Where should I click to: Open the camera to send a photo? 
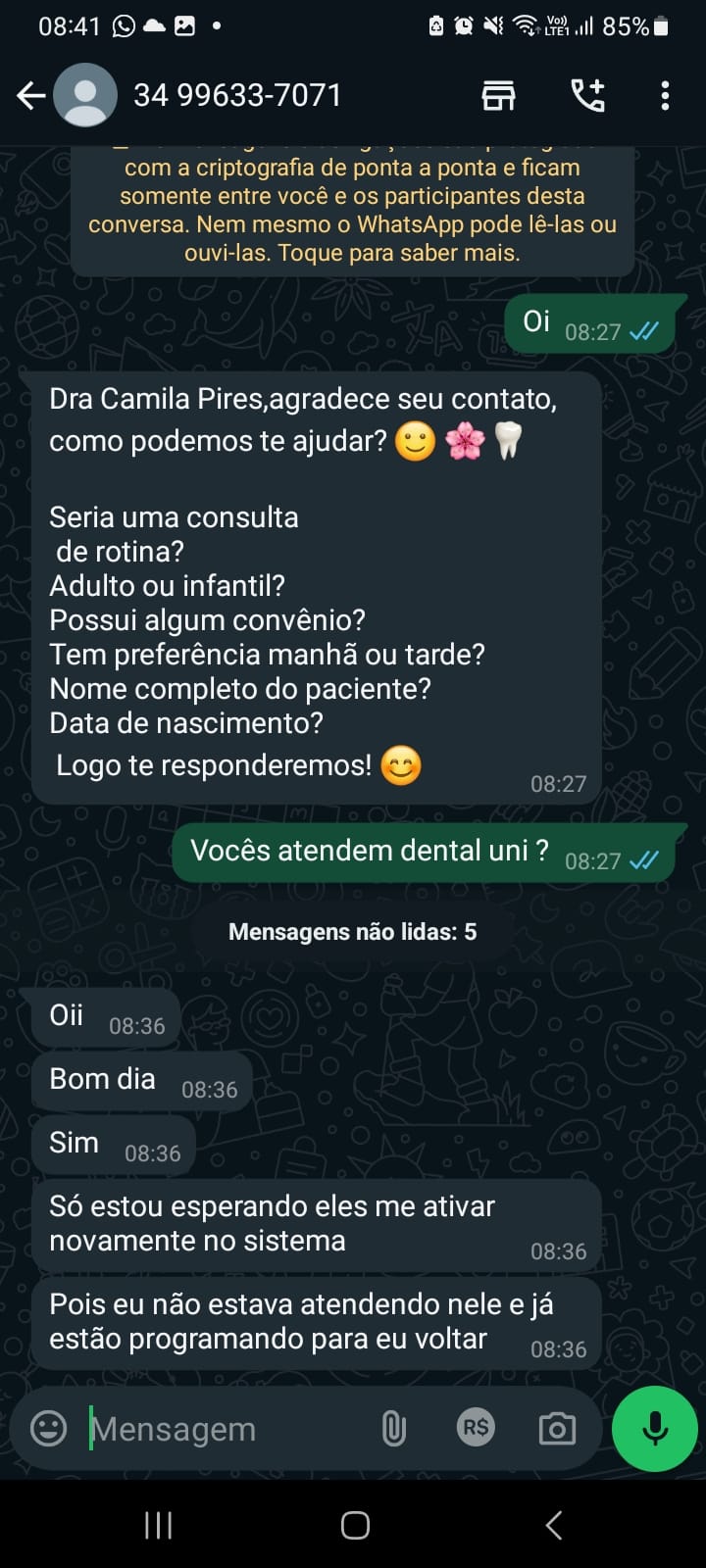(557, 1429)
